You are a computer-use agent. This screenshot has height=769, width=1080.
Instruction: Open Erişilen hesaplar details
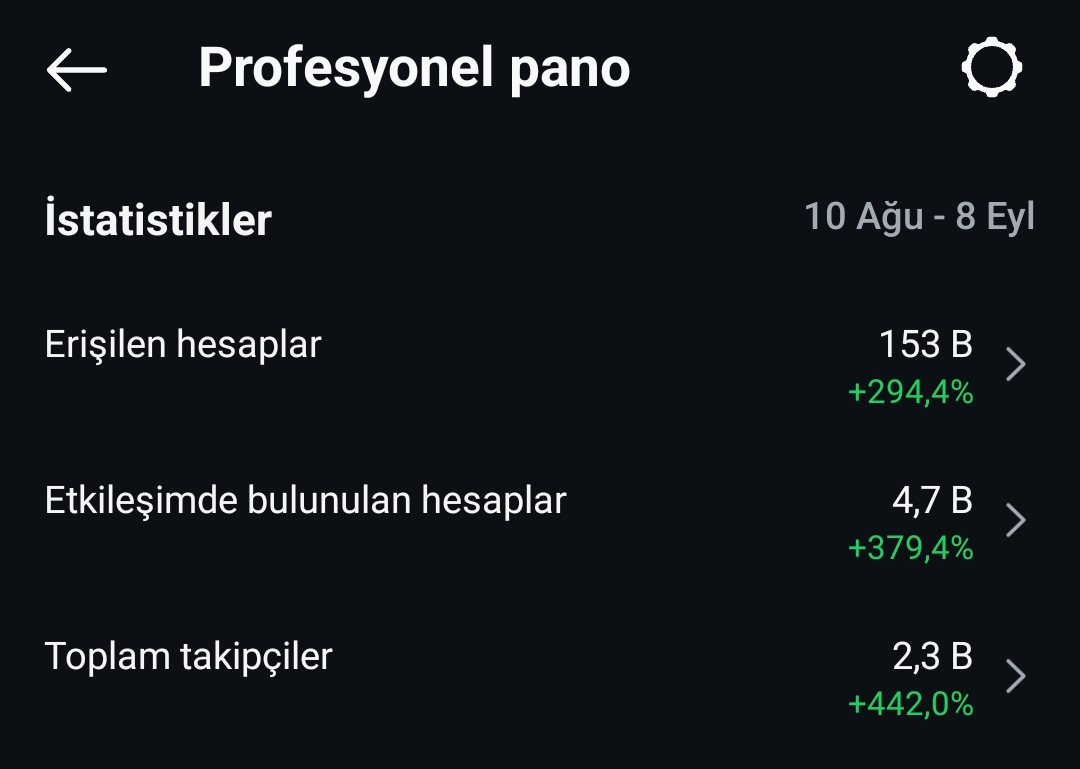point(540,365)
